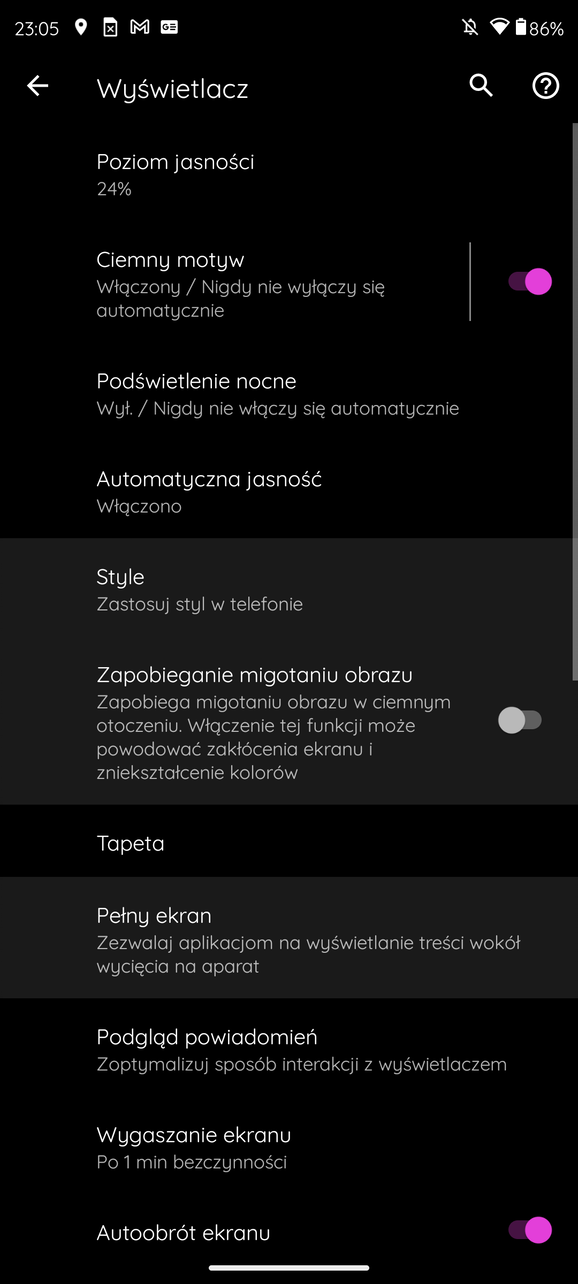Screen dimensions: 578x1284
Task: Open the settings search icon
Action: [481, 87]
